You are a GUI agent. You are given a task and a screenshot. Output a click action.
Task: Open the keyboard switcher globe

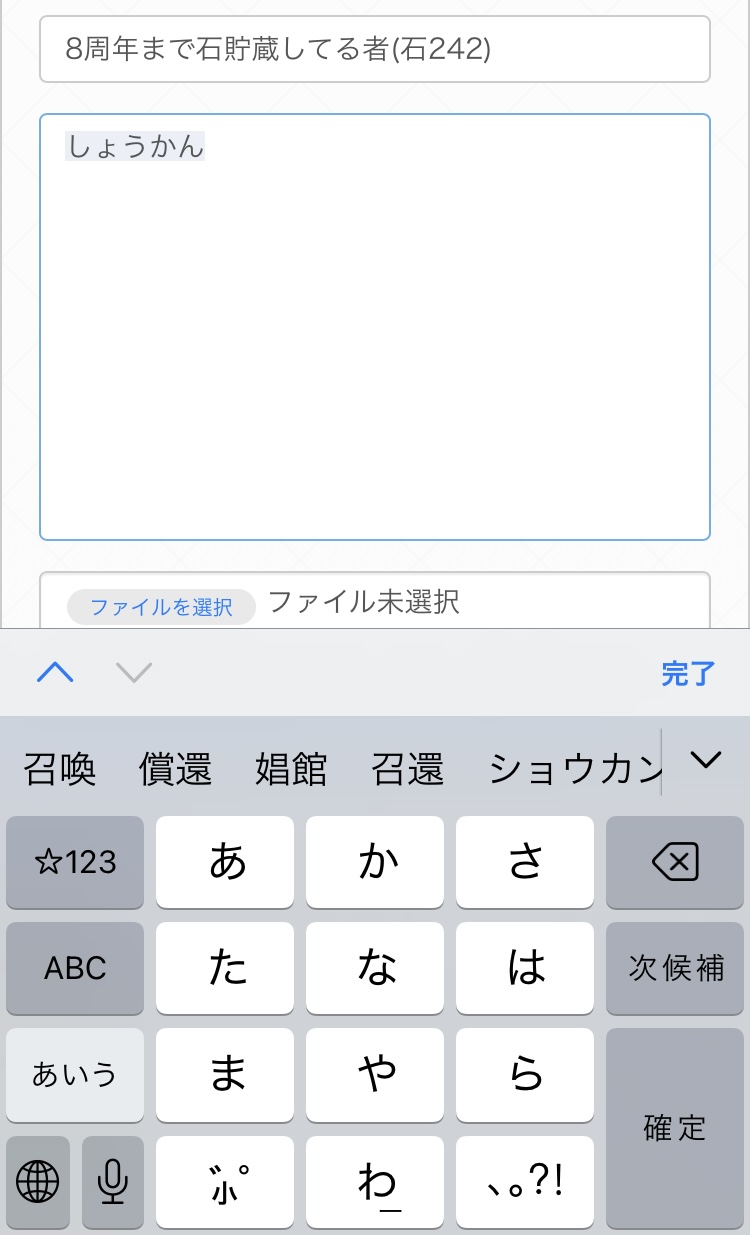(x=38, y=1182)
